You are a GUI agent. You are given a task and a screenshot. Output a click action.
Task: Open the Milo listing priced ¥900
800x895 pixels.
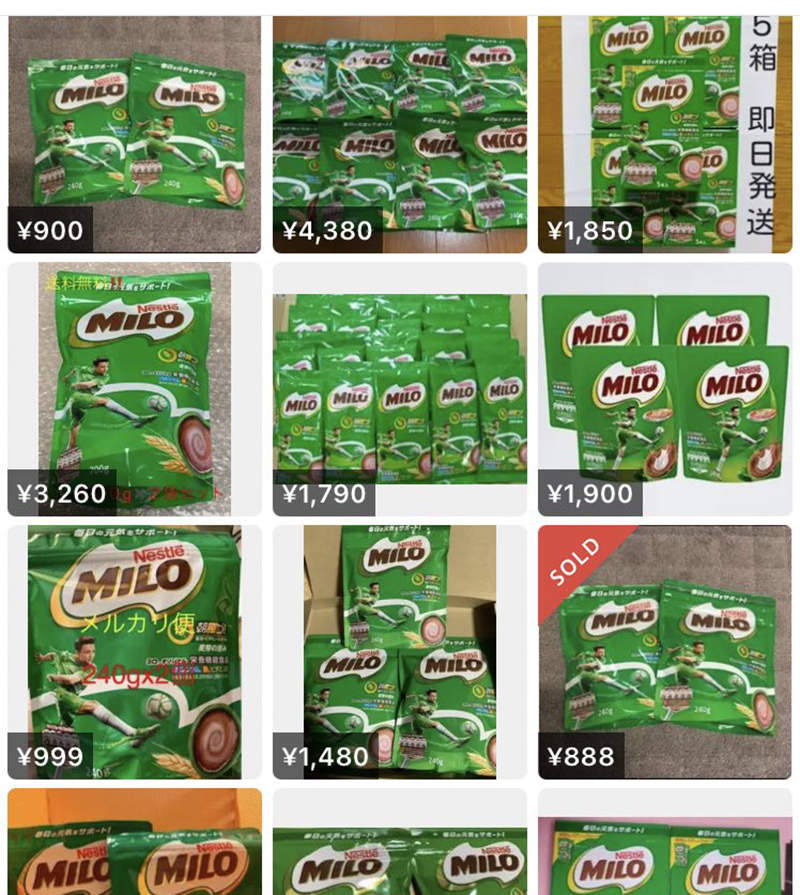pos(134,134)
